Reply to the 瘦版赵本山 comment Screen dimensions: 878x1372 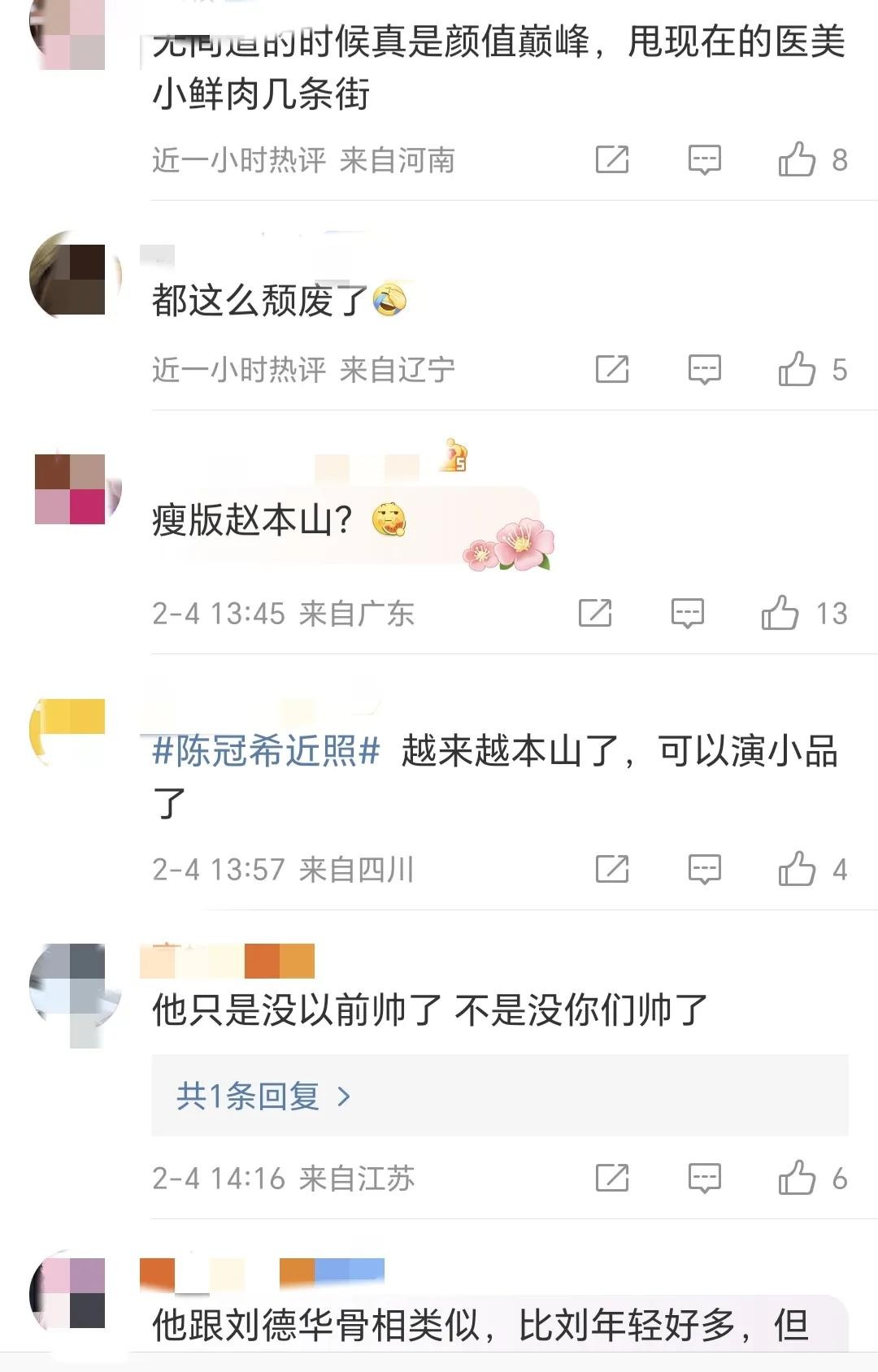coord(687,613)
